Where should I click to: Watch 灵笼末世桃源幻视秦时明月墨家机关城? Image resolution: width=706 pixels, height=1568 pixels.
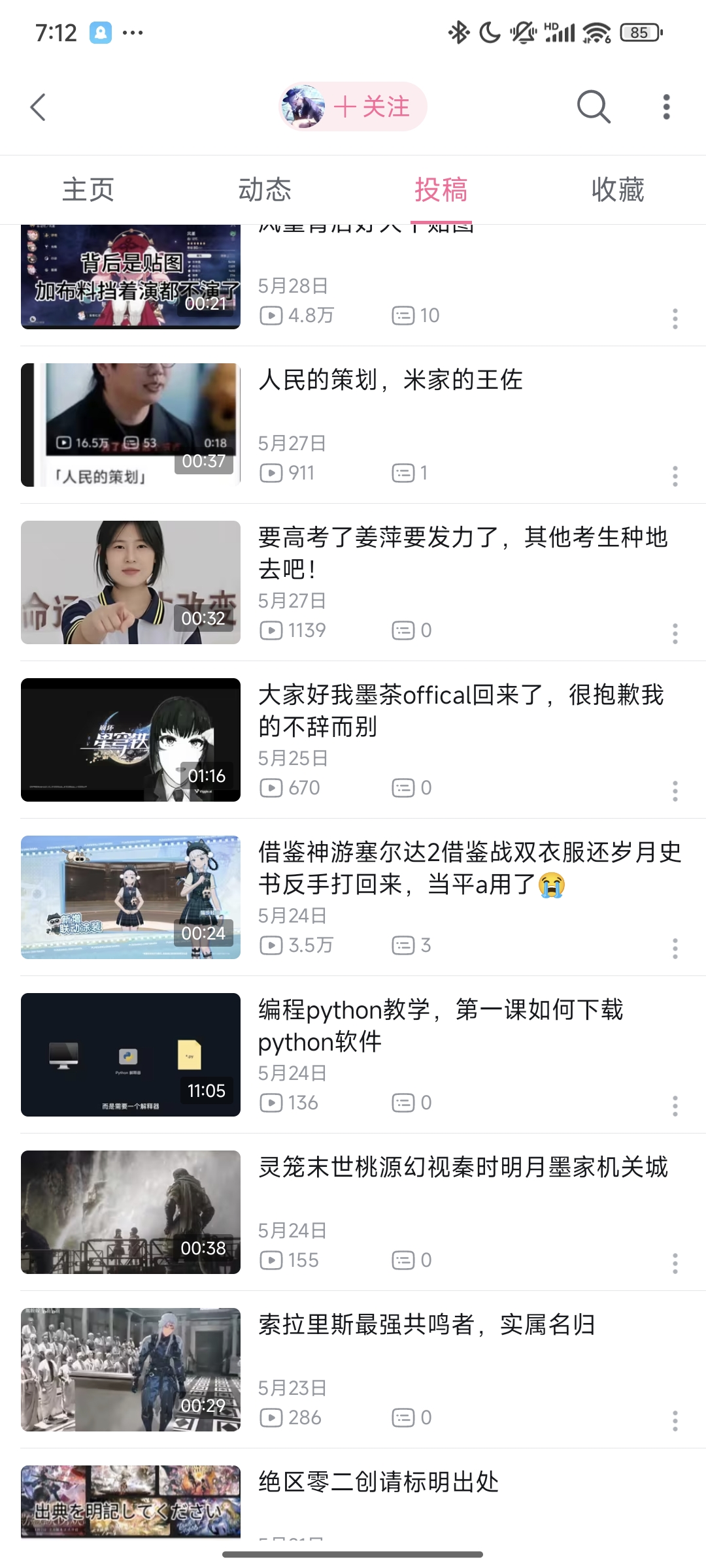click(x=463, y=1167)
